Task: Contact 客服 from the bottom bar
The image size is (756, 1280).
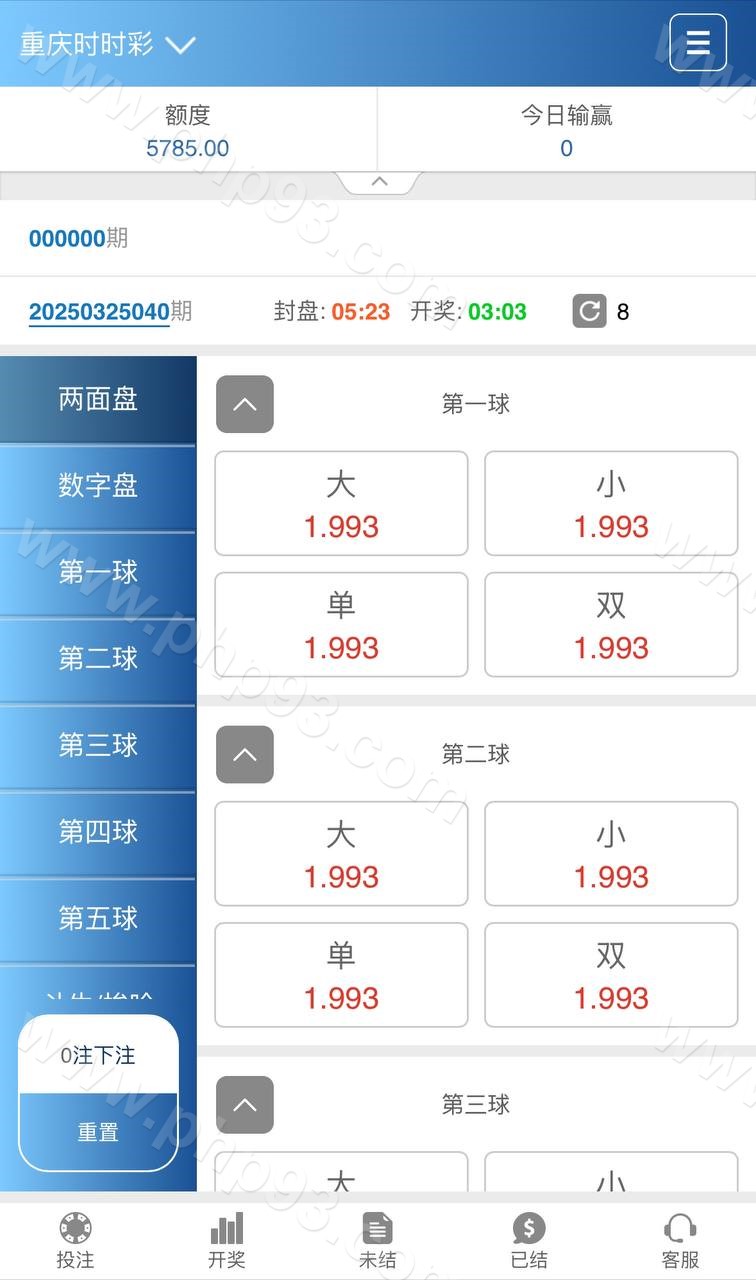Action: pyautogui.click(x=680, y=1240)
